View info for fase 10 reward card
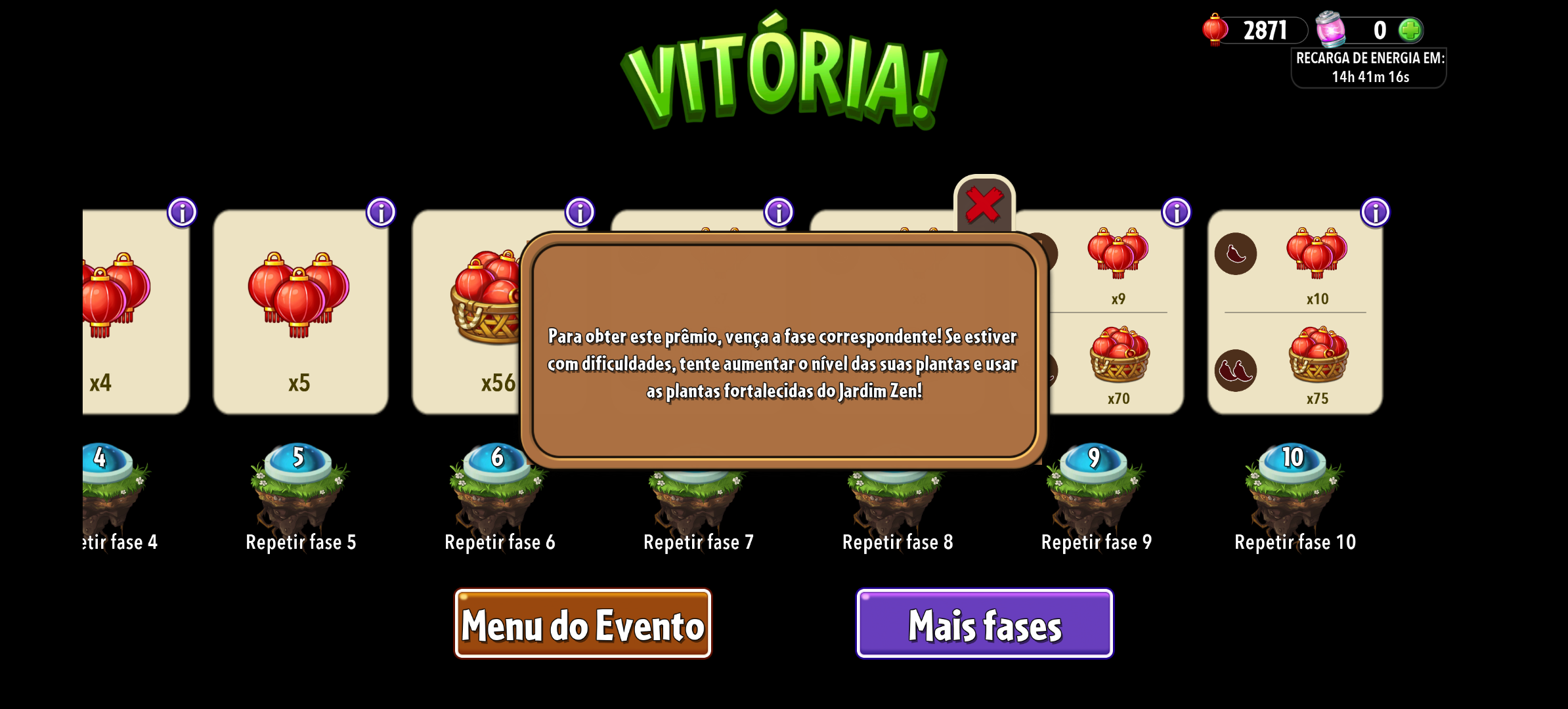1568x709 pixels. pos(1375,212)
